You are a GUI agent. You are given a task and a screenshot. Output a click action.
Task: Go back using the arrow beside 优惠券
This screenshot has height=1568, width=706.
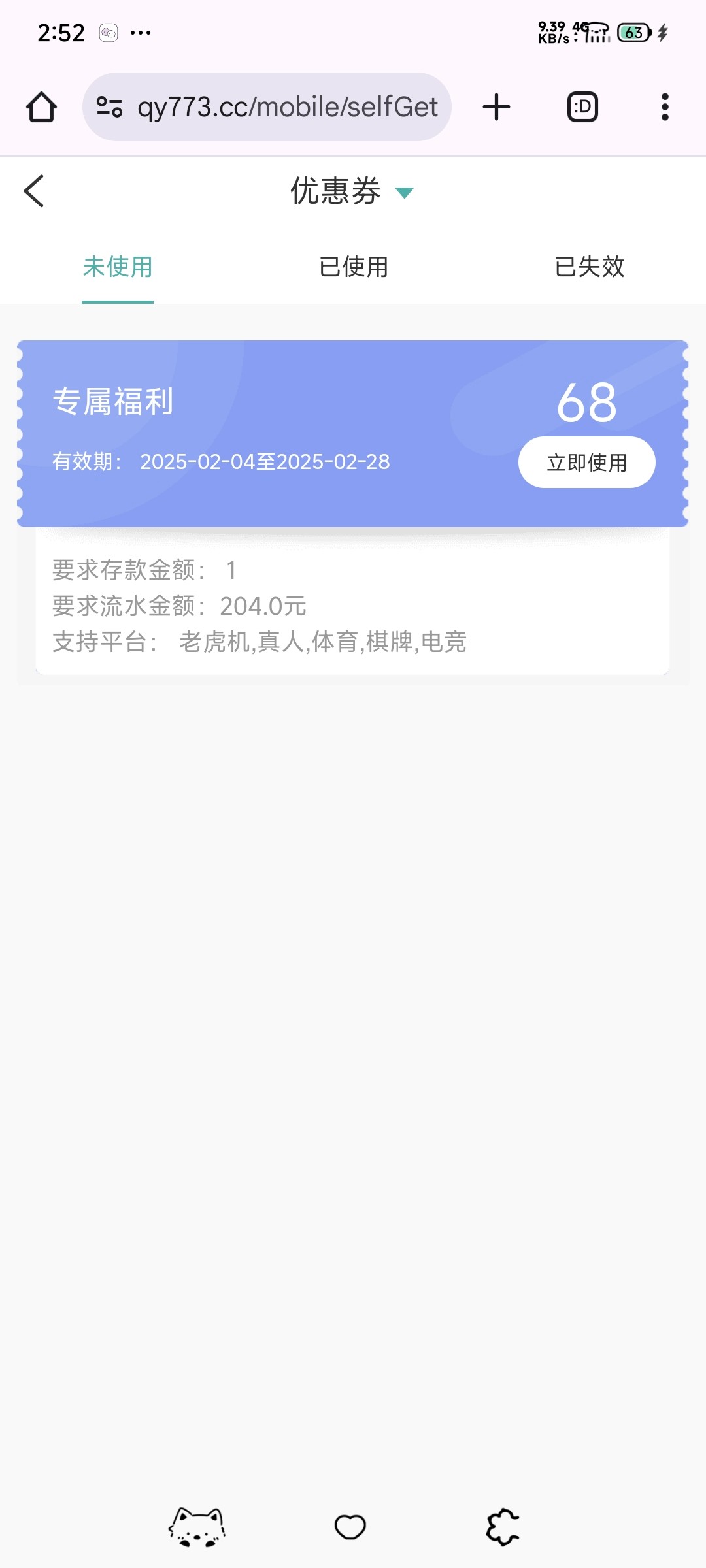[x=34, y=191]
